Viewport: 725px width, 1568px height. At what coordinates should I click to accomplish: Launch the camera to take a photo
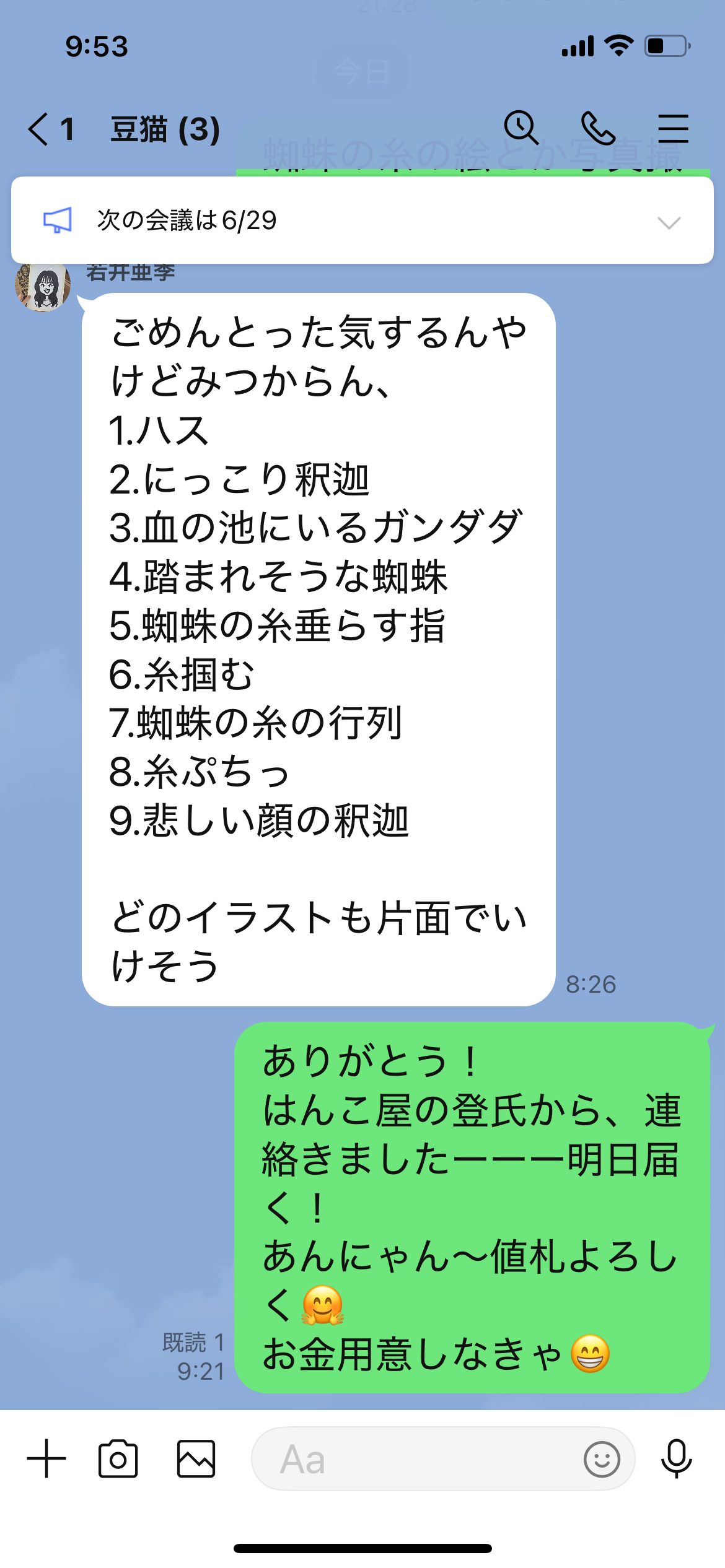pos(118,1459)
